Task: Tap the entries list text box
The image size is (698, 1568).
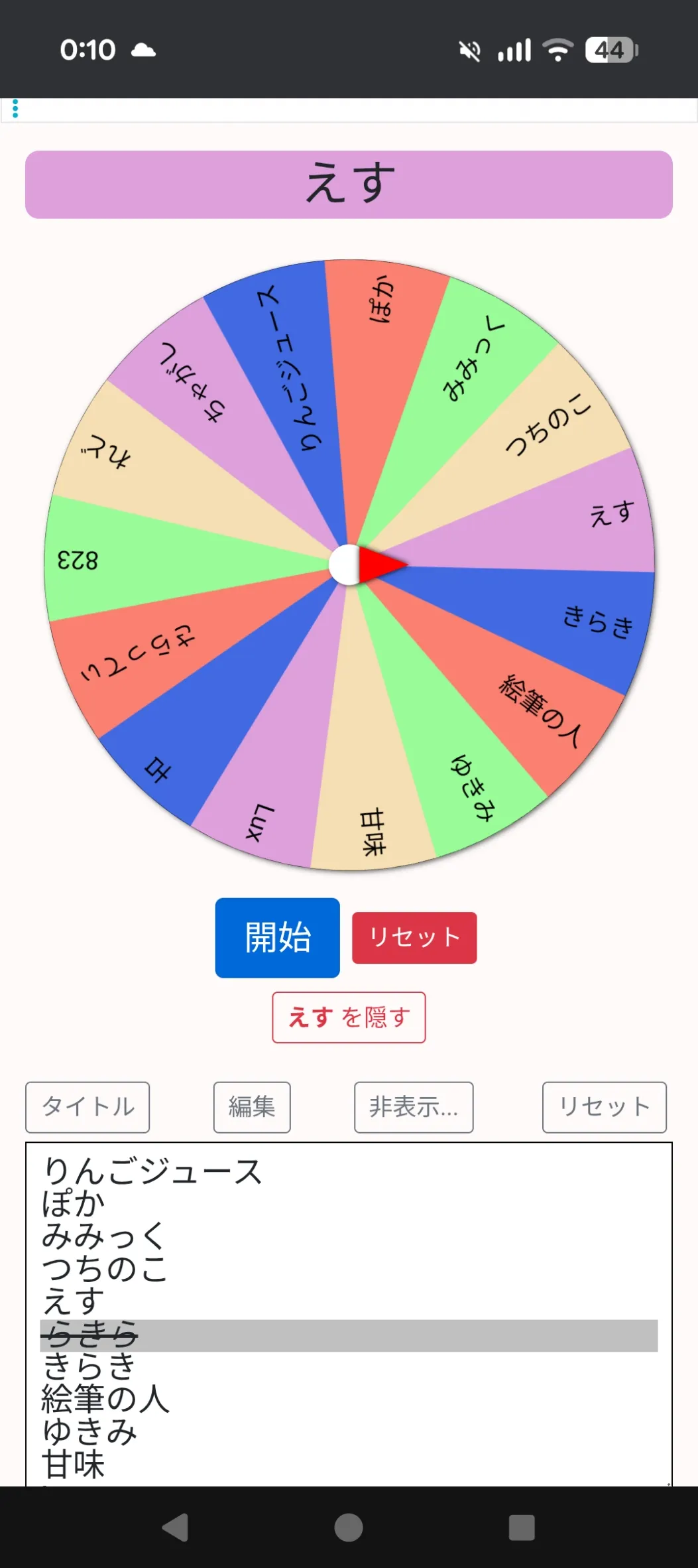Action: (349, 1313)
